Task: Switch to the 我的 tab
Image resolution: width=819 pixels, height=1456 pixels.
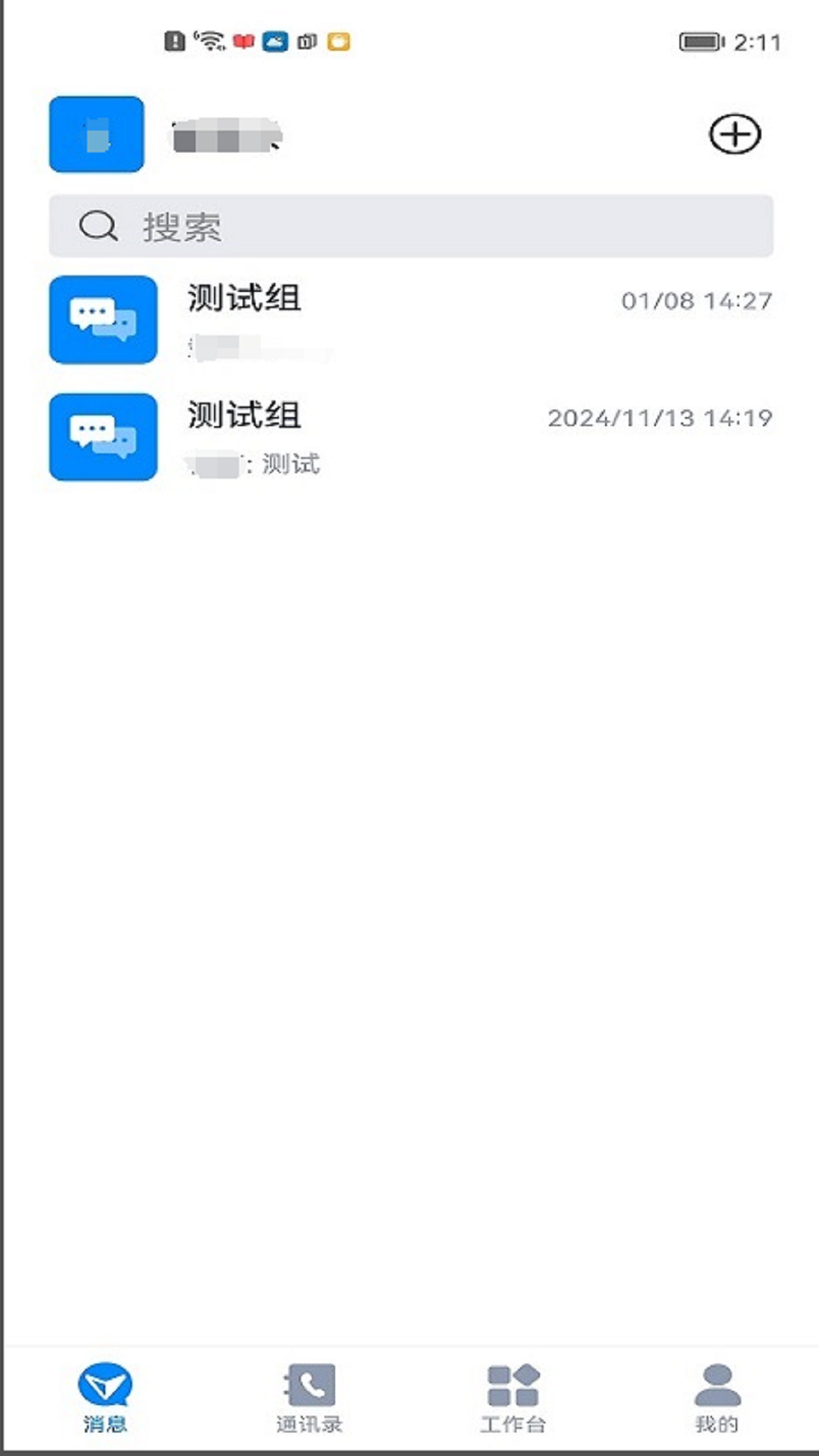Action: coord(717,1397)
